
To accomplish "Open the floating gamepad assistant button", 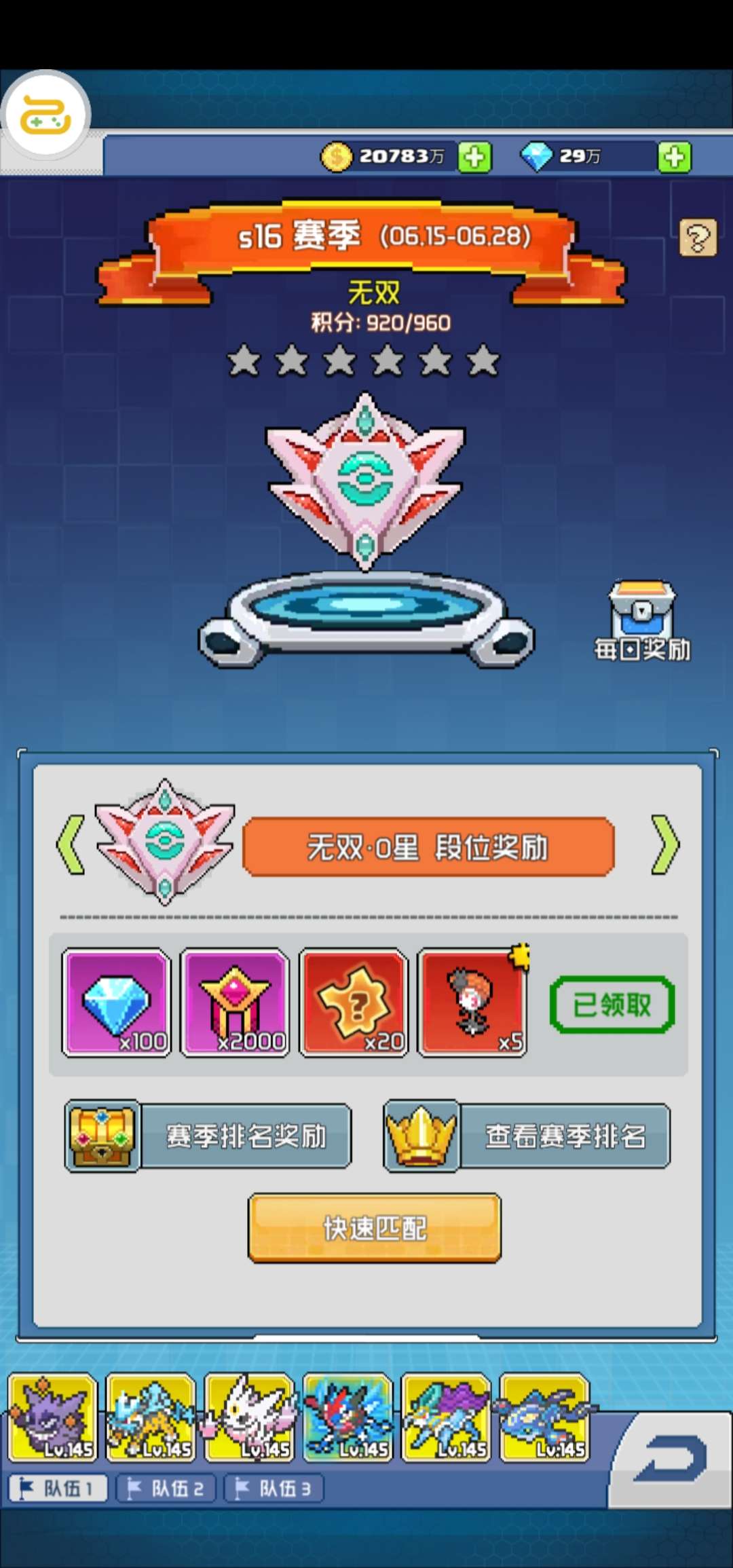I will tap(45, 115).
